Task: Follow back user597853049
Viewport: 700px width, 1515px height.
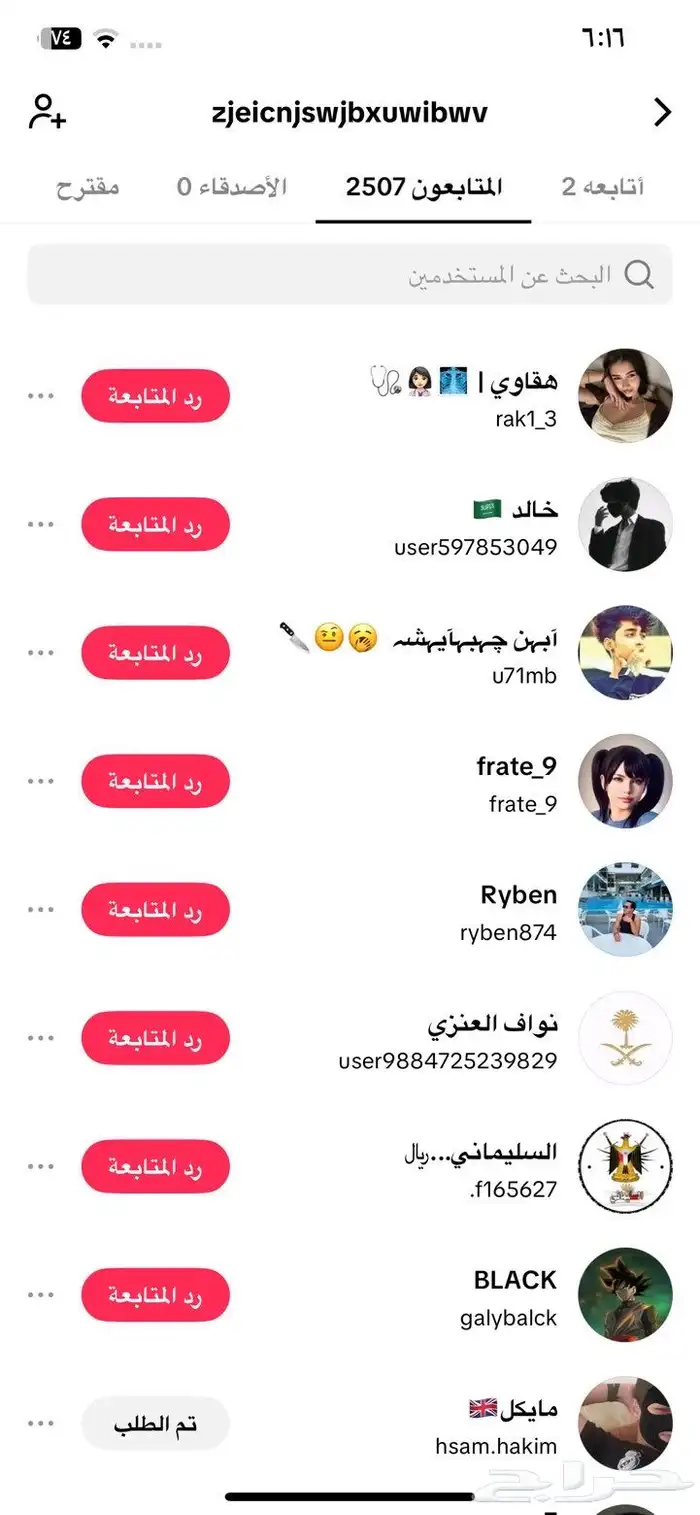Action: 155,524
